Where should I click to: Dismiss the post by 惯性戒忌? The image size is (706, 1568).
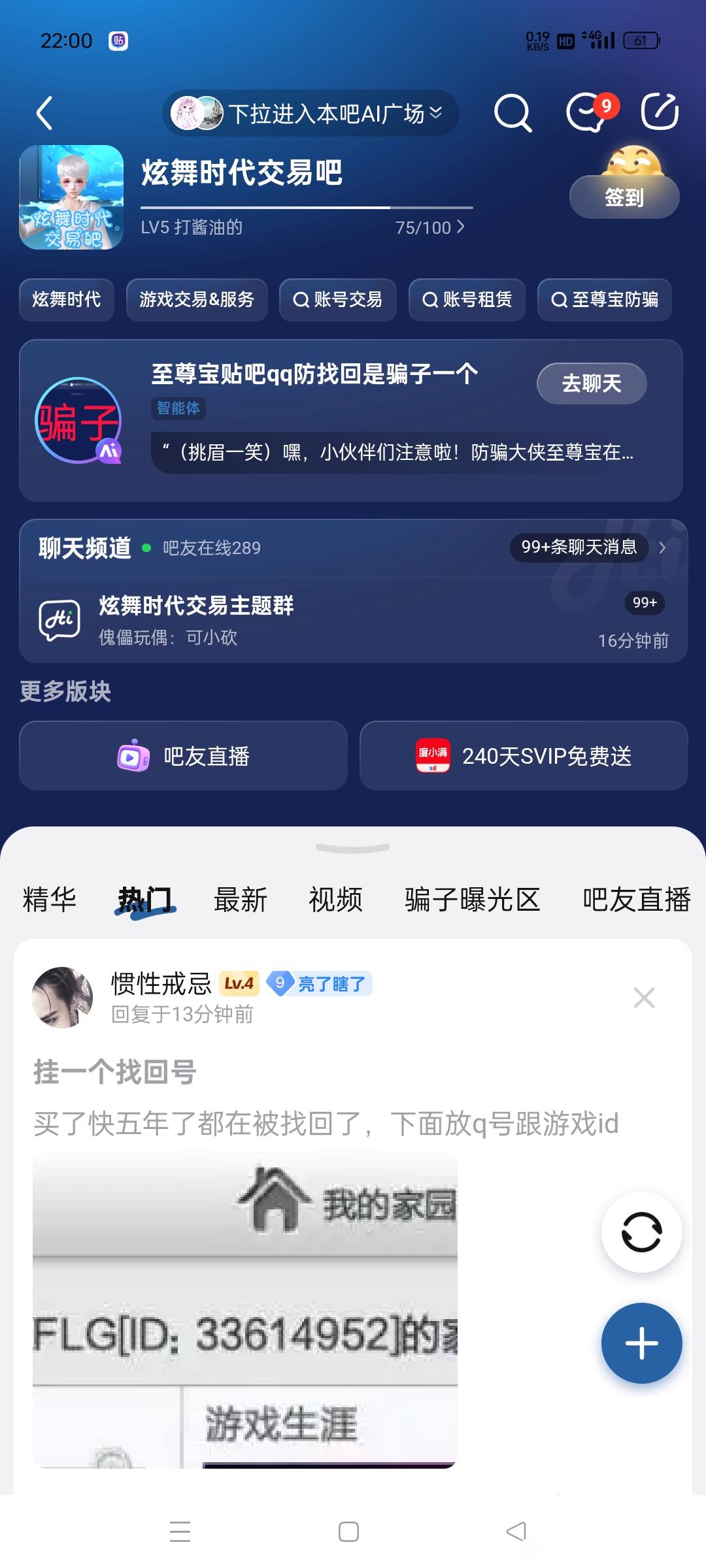tap(644, 998)
